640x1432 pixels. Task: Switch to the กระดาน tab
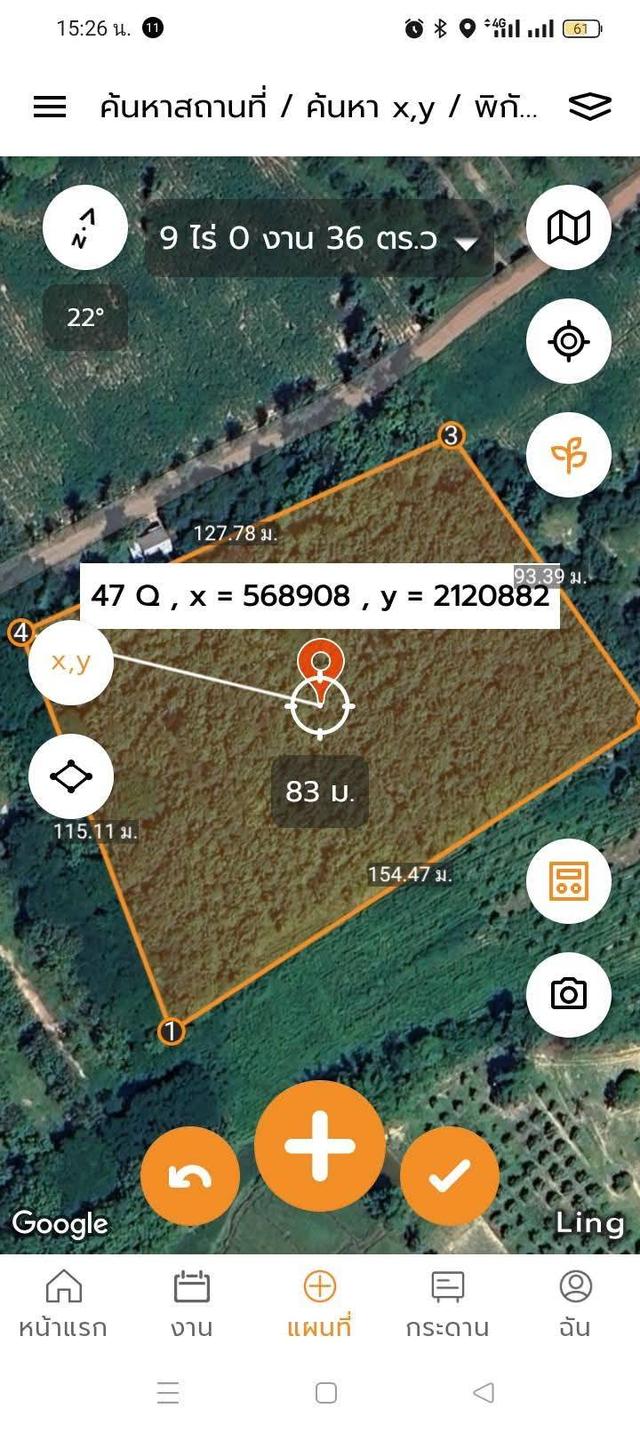(x=447, y=1303)
